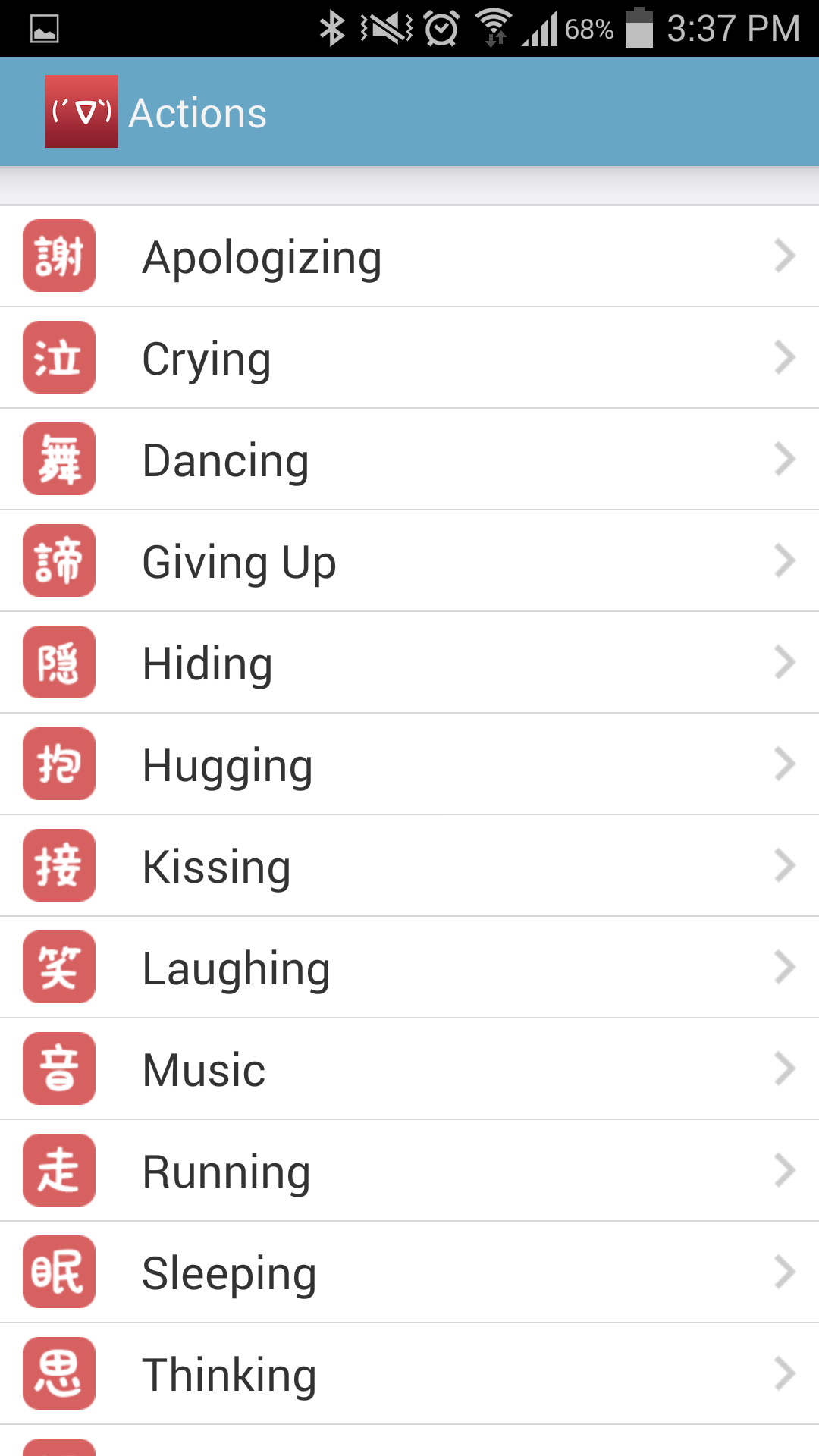
Task: Tap the 音 icon beside Music
Action: pyautogui.click(x=58, y=1068)
